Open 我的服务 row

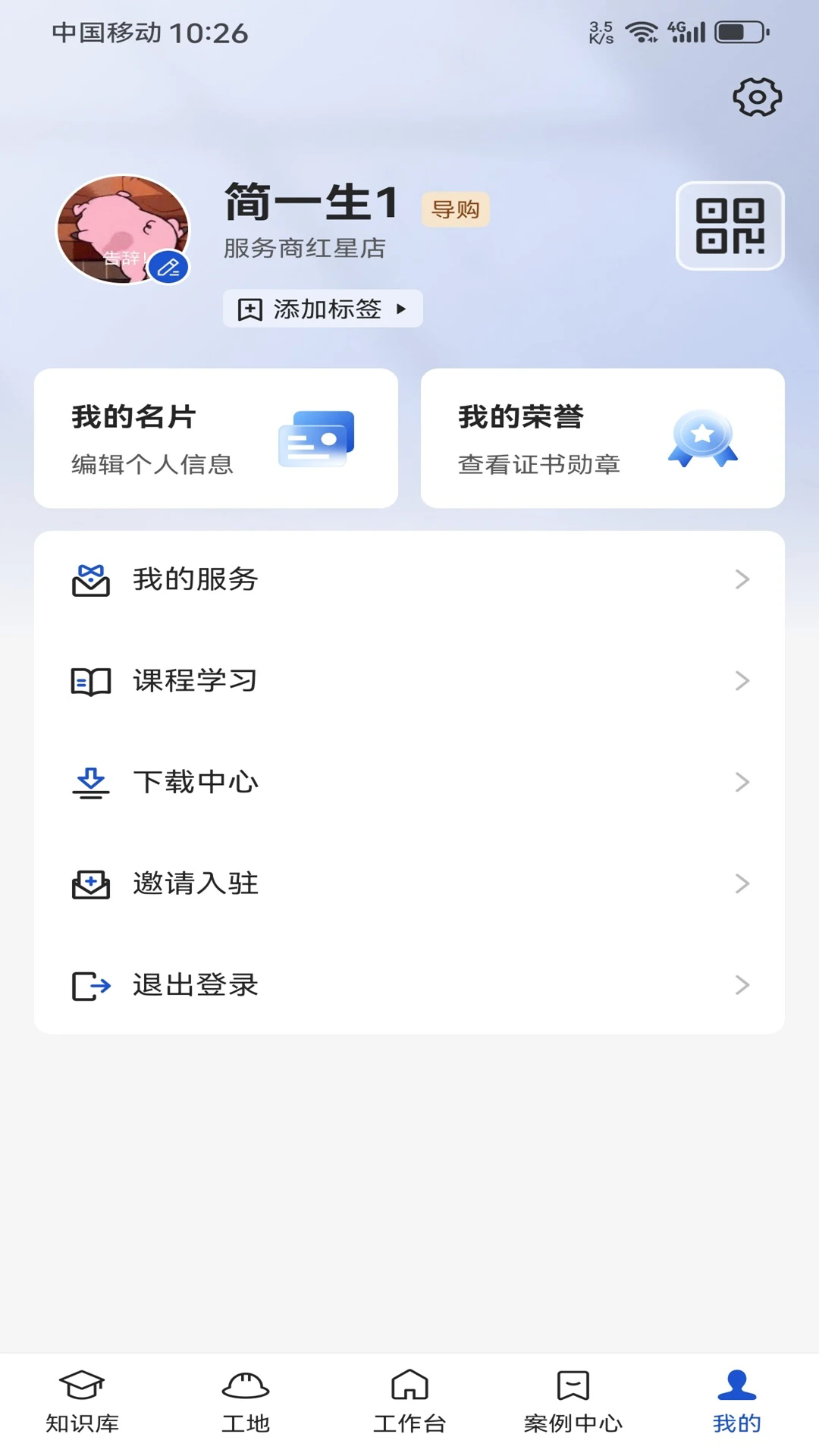pos(409,580)
